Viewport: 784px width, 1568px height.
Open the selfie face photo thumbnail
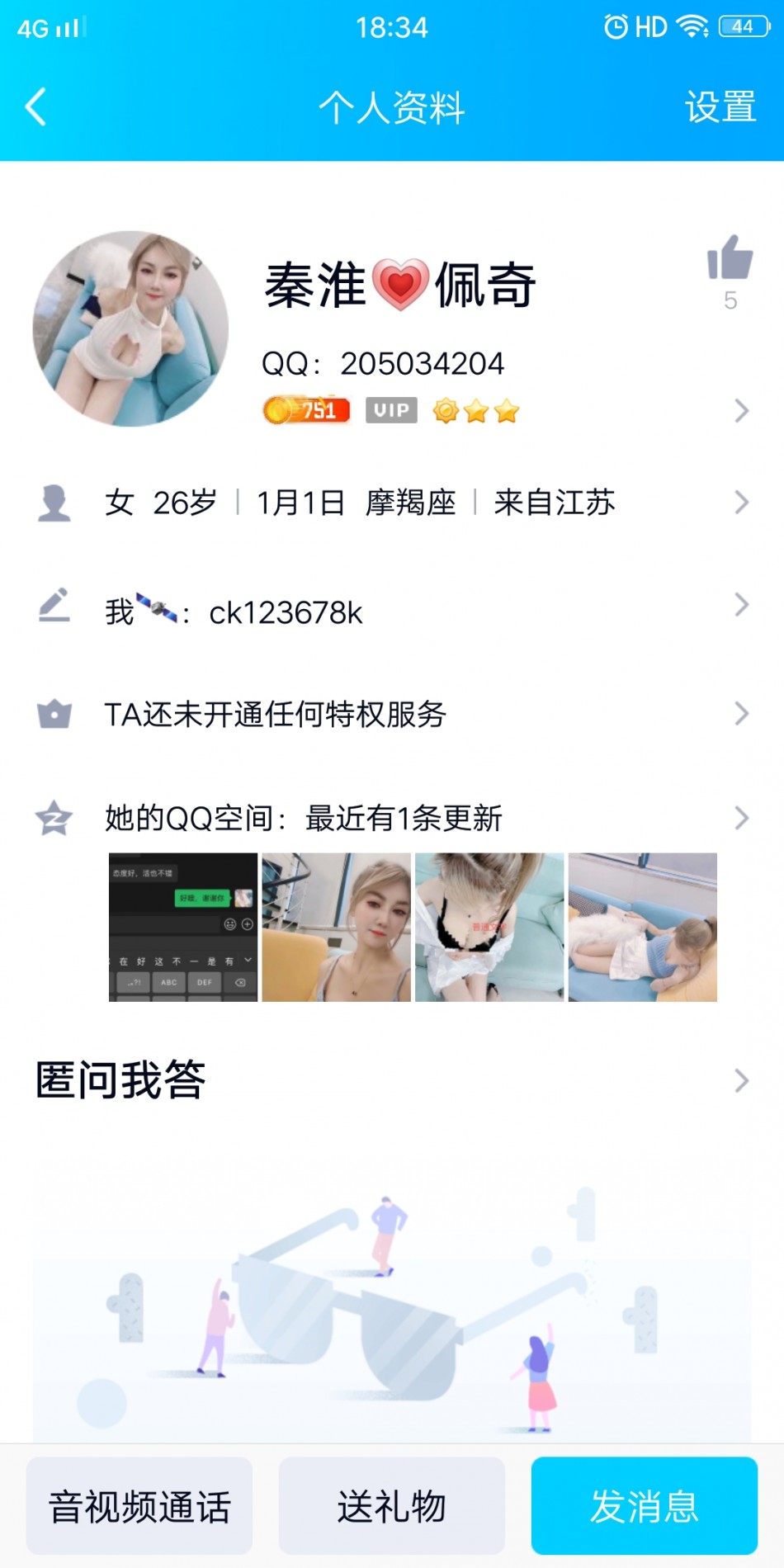[x=336, y=927]
